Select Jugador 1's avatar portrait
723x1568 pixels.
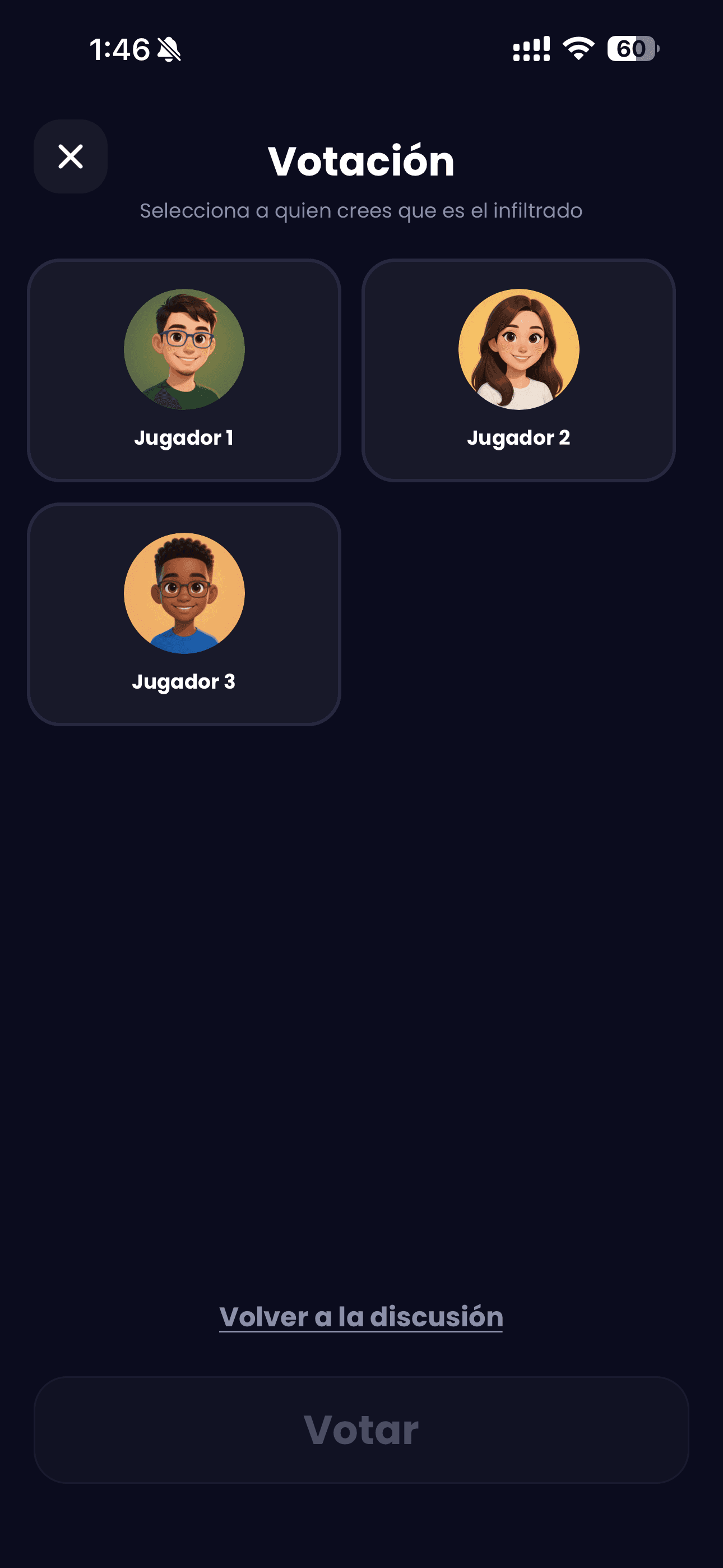[x=184, y=349]
